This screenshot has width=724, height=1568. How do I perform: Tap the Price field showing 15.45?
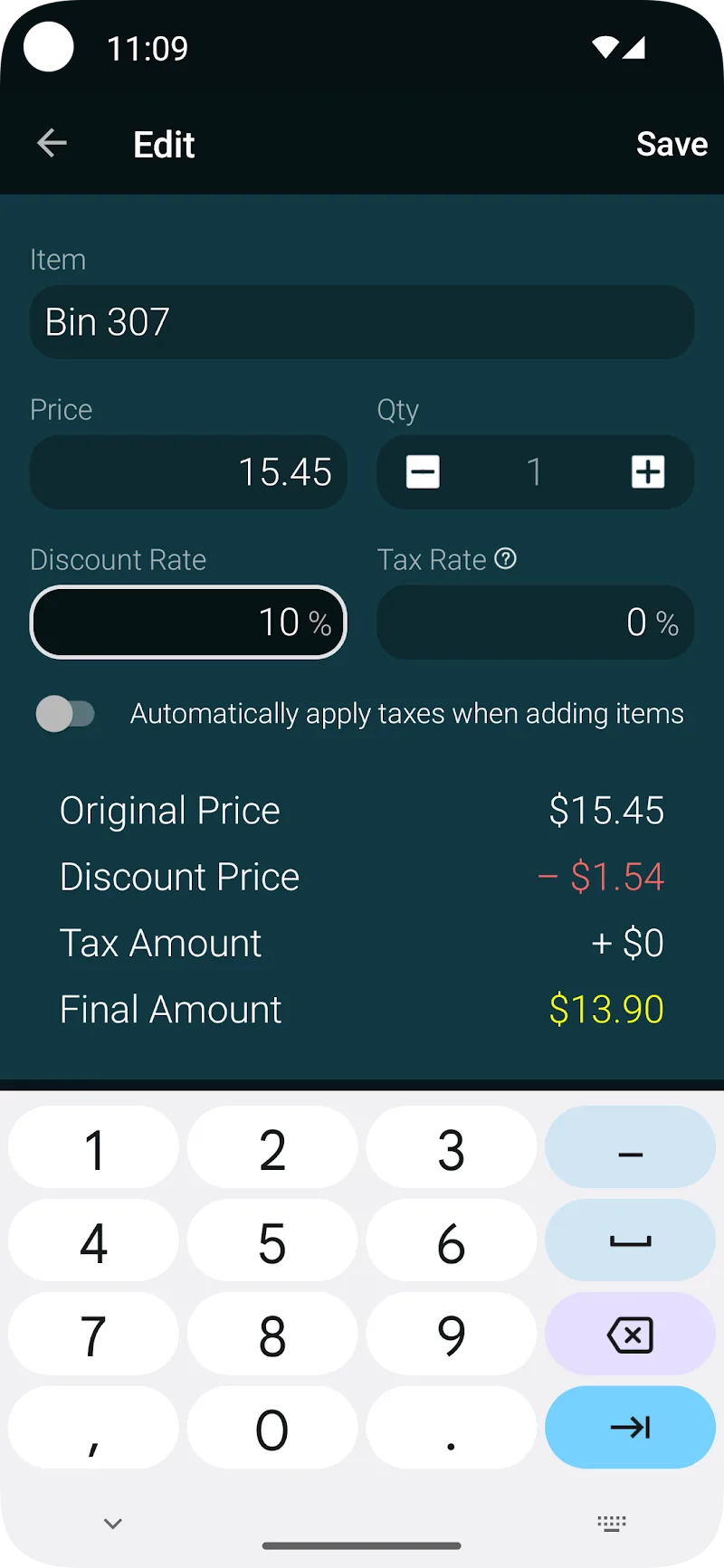[188, 471]
